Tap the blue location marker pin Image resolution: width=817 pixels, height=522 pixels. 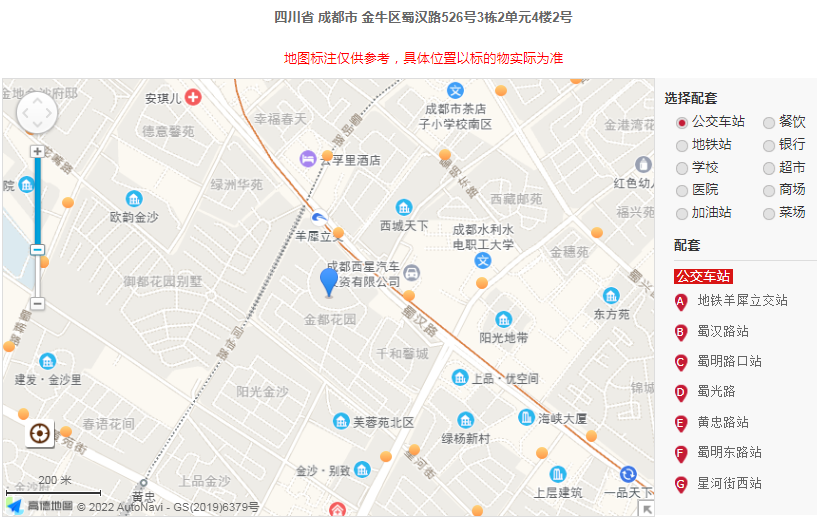(328, 281)
